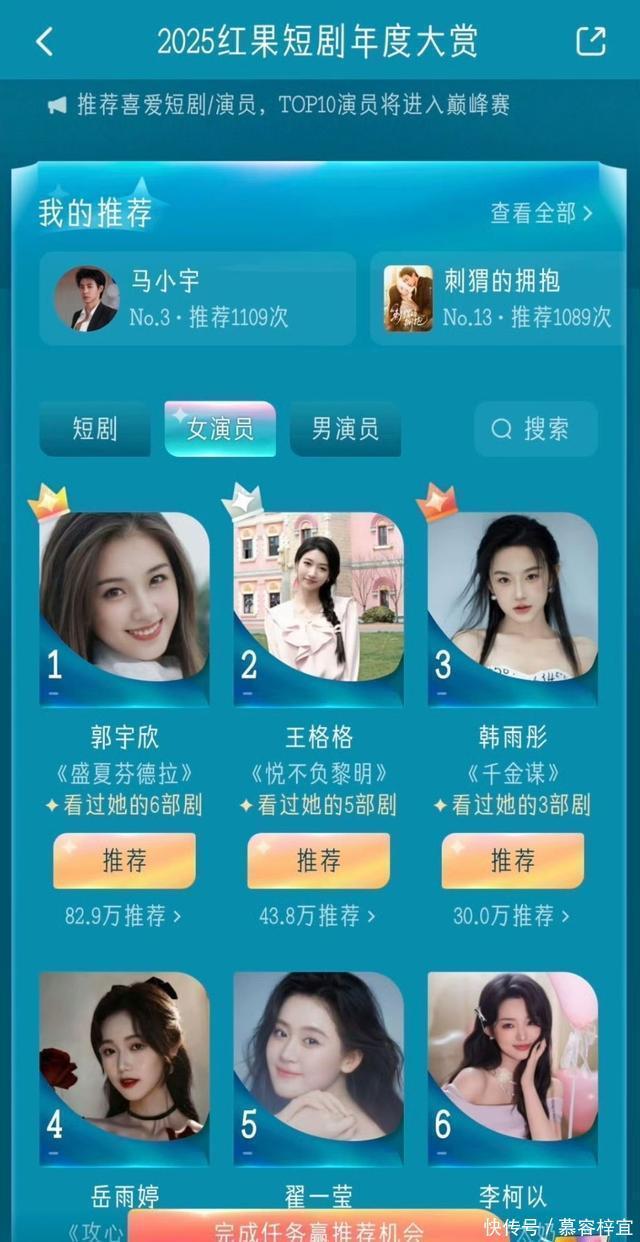Select the 女演员 tab
The height and width of the screenshot is (1242, 640).
click(x=220, y=429)
